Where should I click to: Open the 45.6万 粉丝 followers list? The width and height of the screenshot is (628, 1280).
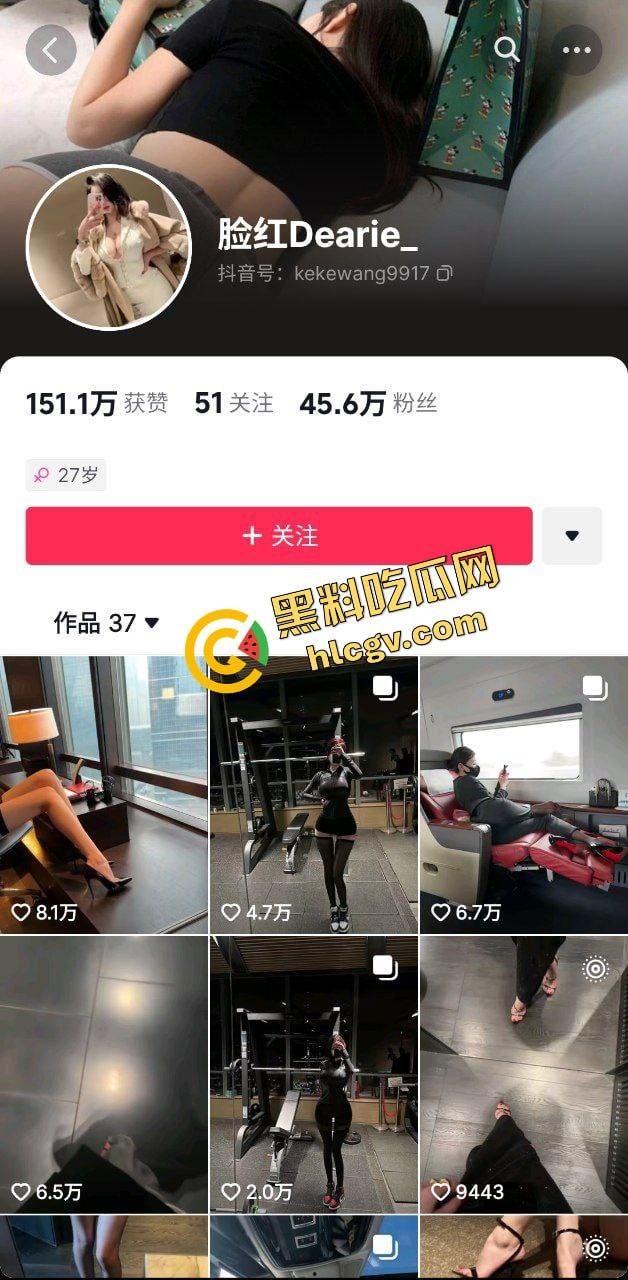367,404
